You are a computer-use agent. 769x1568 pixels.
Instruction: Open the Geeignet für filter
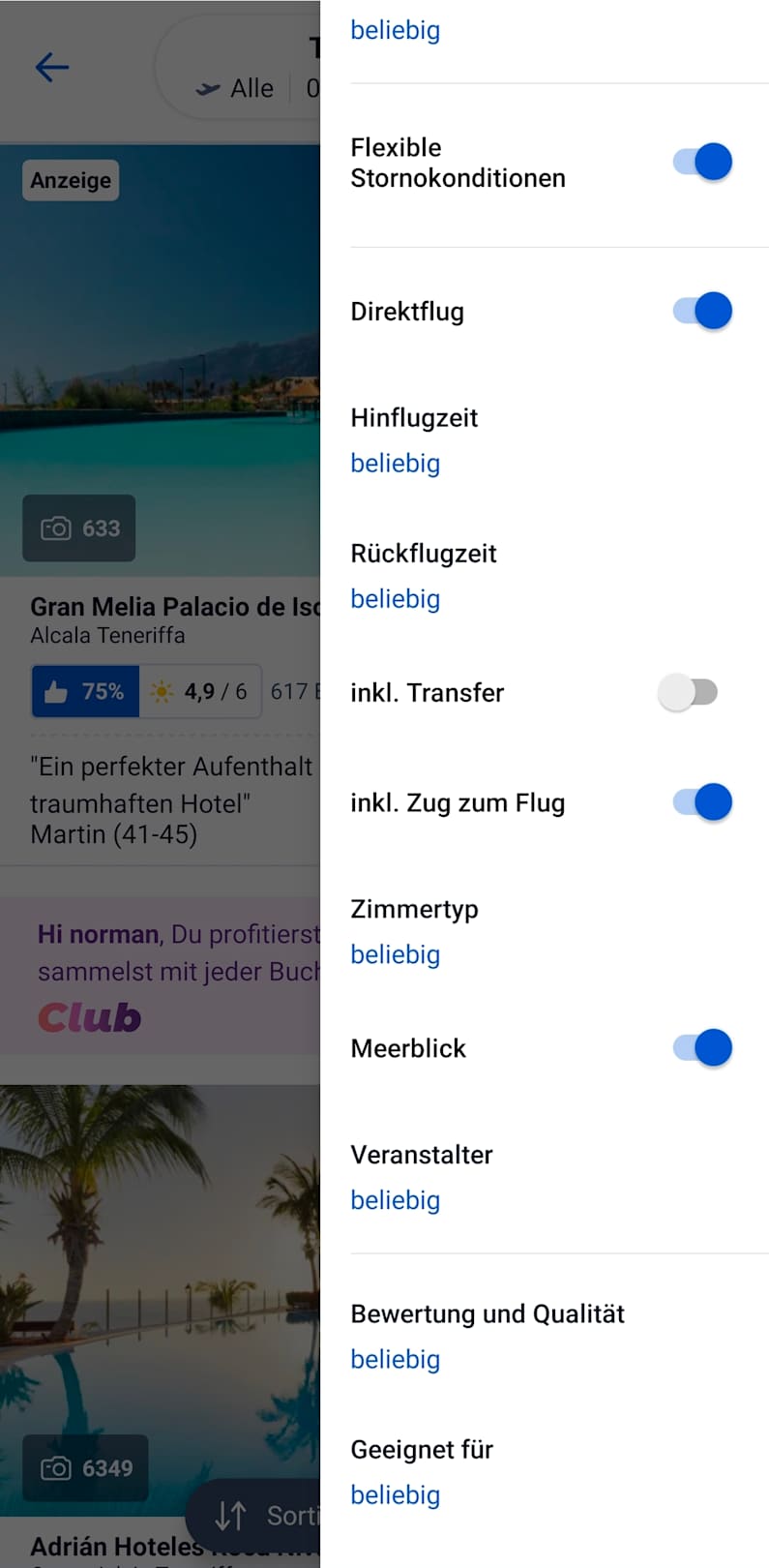click(395, 1494)
